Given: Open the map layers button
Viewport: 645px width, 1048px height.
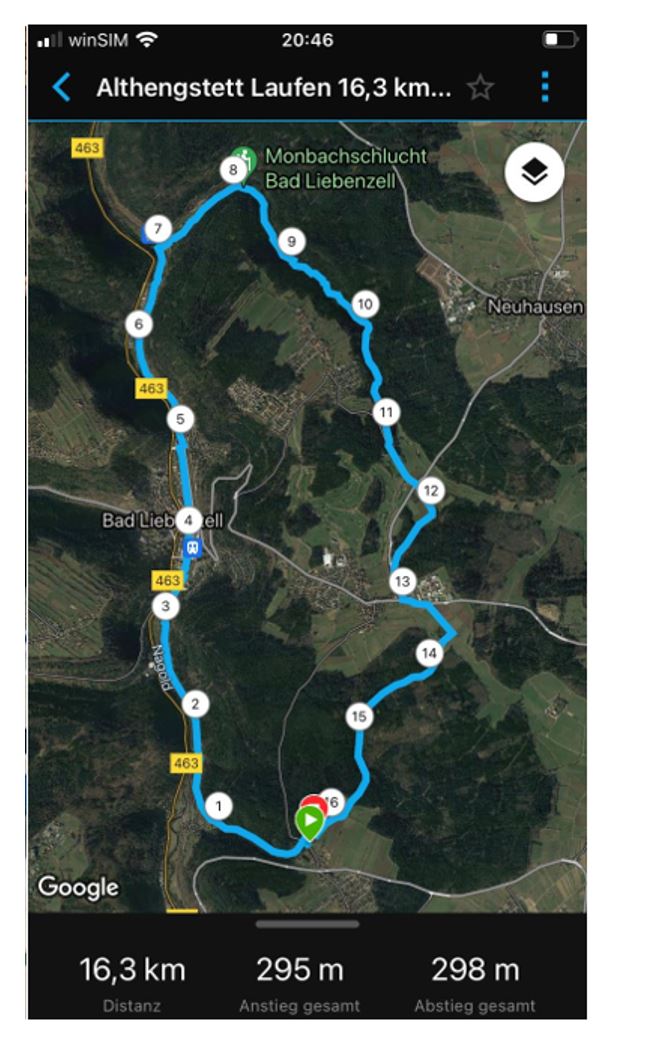Looking at the screenshot, I should (x=534, y=172).
